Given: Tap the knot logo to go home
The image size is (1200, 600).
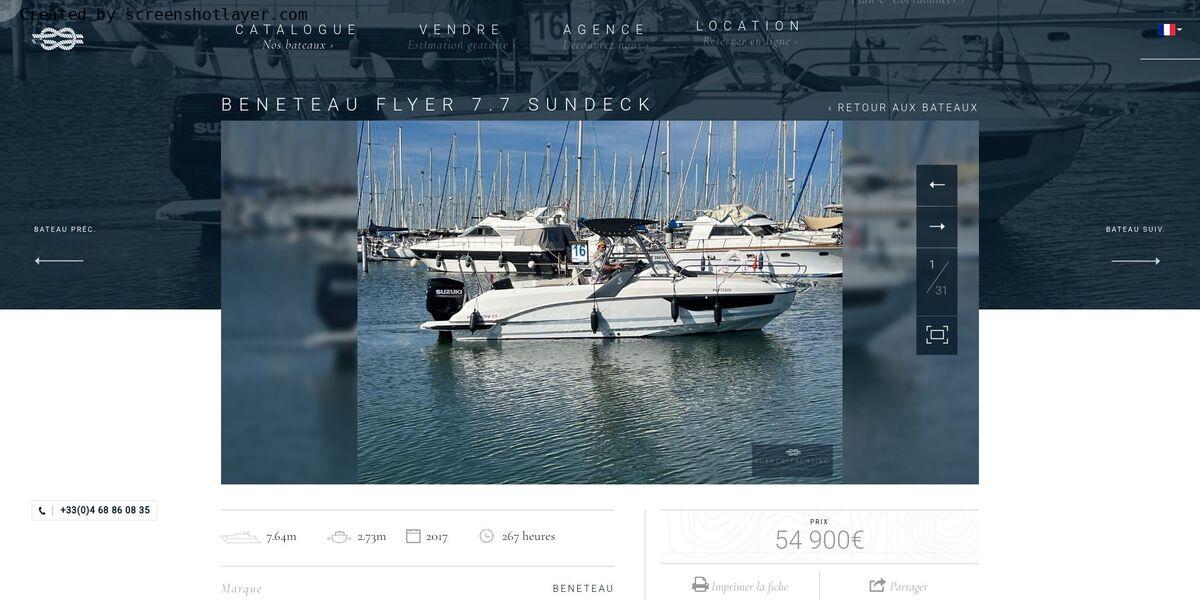Looking at the screenshot, I should (58, 39).
